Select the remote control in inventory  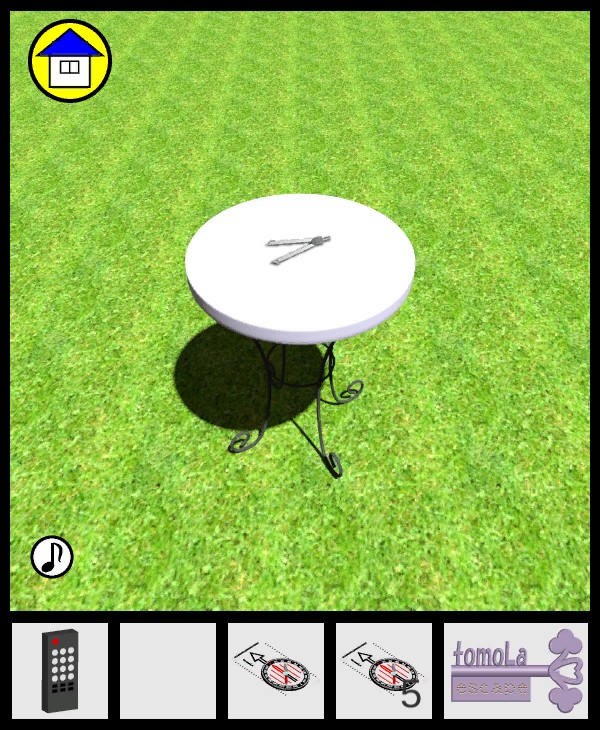pos(60,671)
